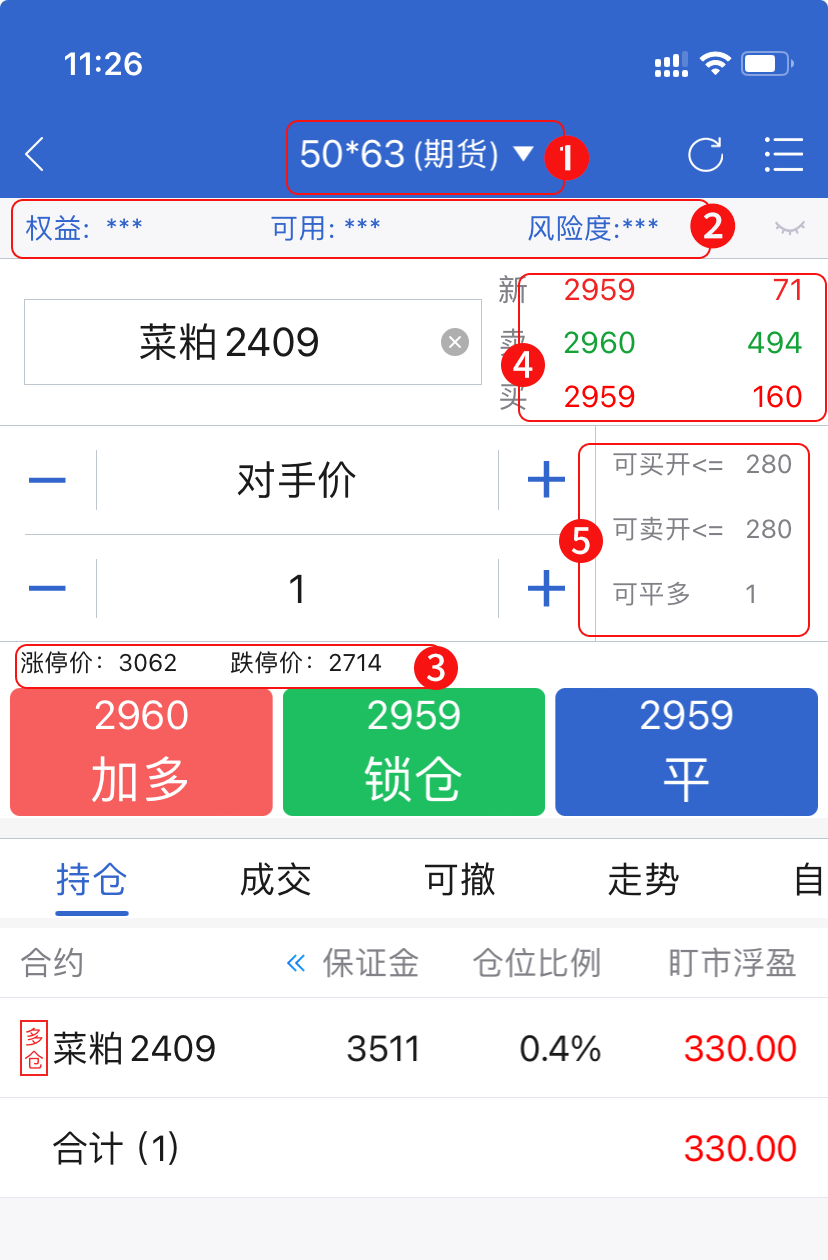Increase the 对手价 order price
Screen dimensions: 828x1260
pos(546,481)
